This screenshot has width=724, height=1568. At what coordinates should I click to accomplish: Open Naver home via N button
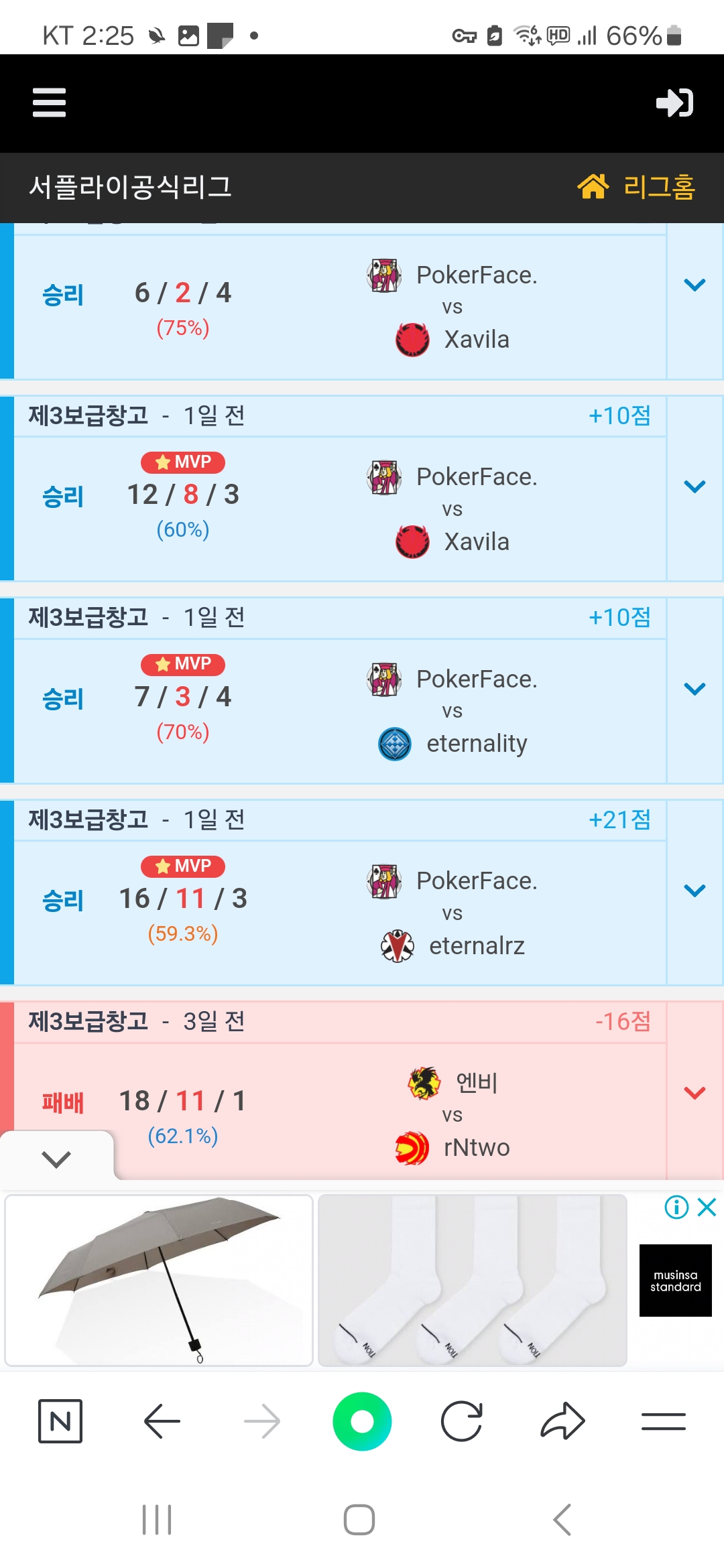click(x=60, y=1421)
